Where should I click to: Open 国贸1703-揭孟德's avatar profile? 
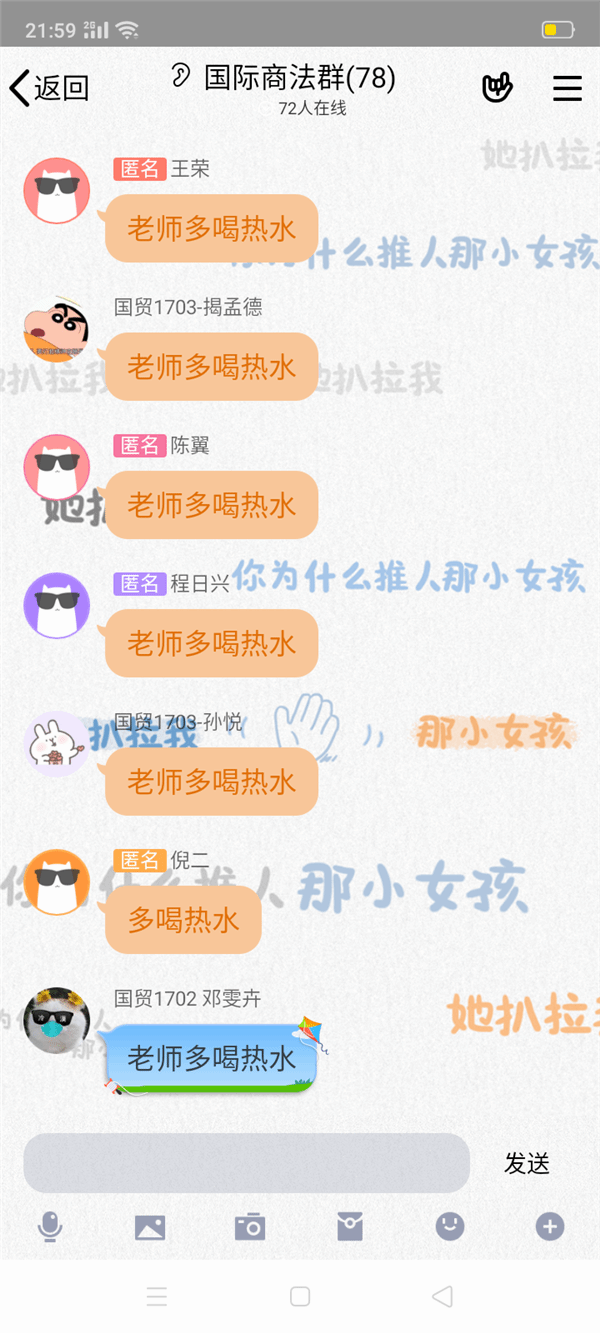click(x=57, y=329)
